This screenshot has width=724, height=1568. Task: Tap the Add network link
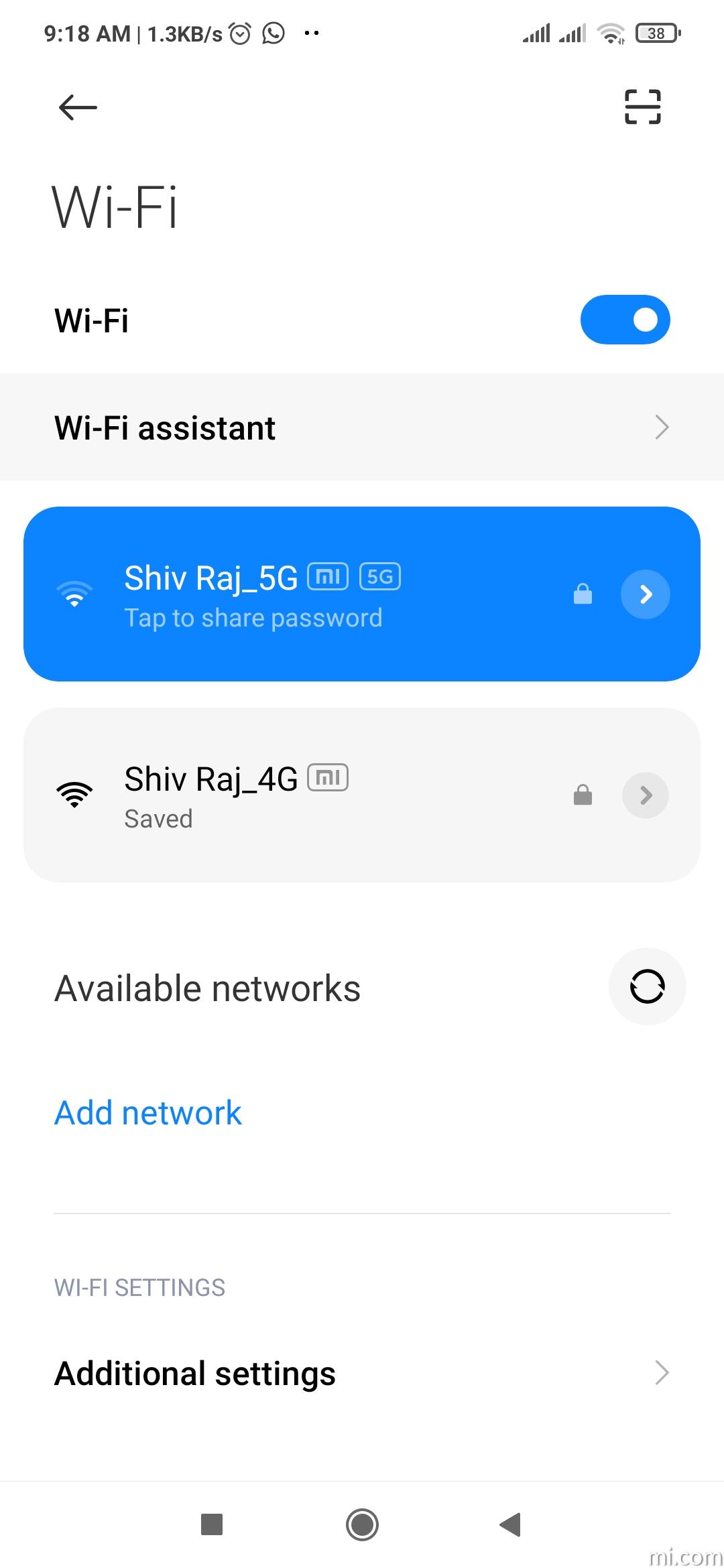pos(147,1113)
